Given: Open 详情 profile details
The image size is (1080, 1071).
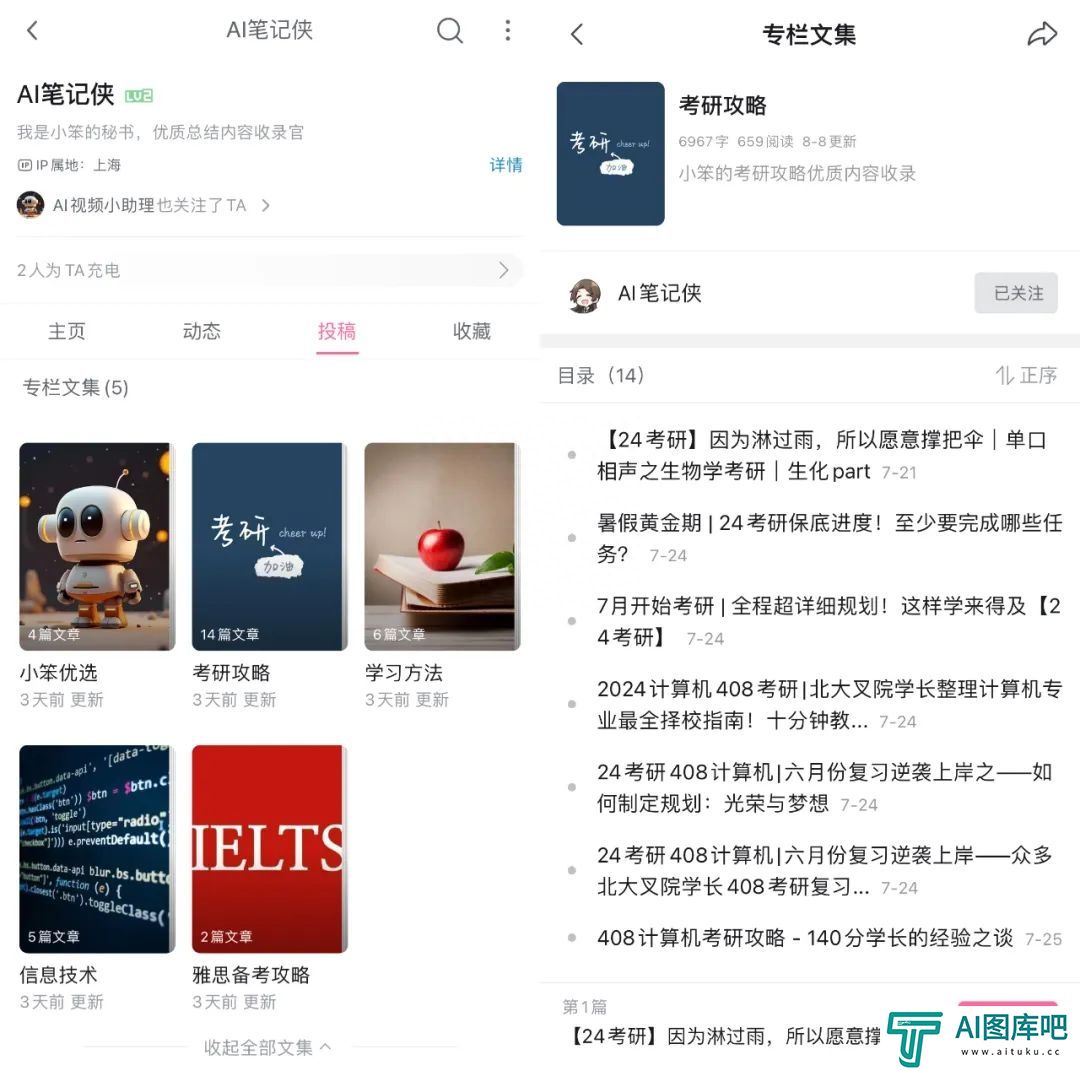Looking at the screenshot, I should [506, 165].
